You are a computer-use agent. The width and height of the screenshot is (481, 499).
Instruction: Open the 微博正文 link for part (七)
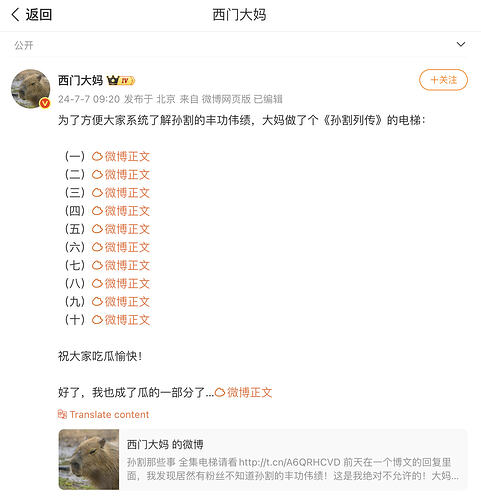(121, 265)
